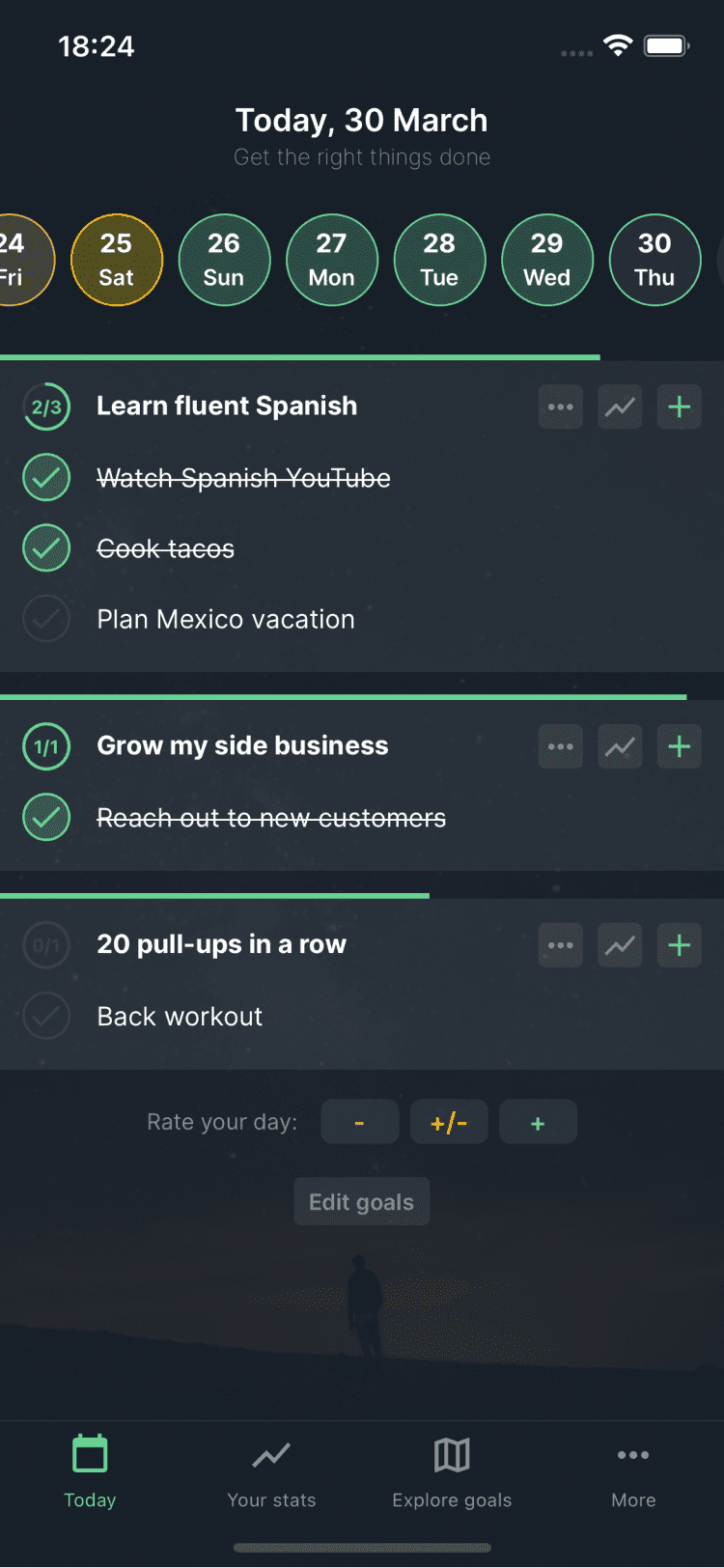Image resolution: width=724 pixels, height=1568 pixels.
Task: Rate your day as neutral with +/-
Action: (449, 1122)
